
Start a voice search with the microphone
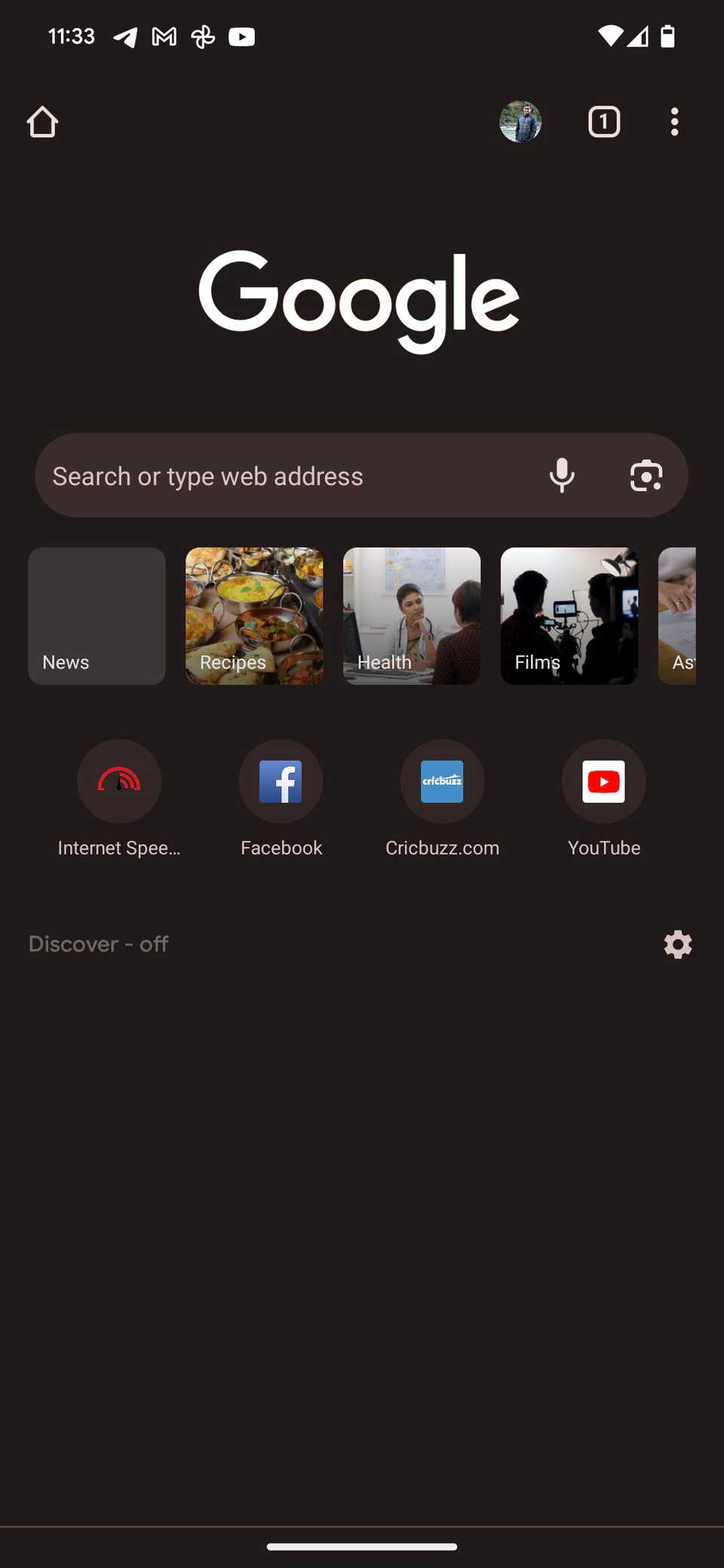coord(562,476)
